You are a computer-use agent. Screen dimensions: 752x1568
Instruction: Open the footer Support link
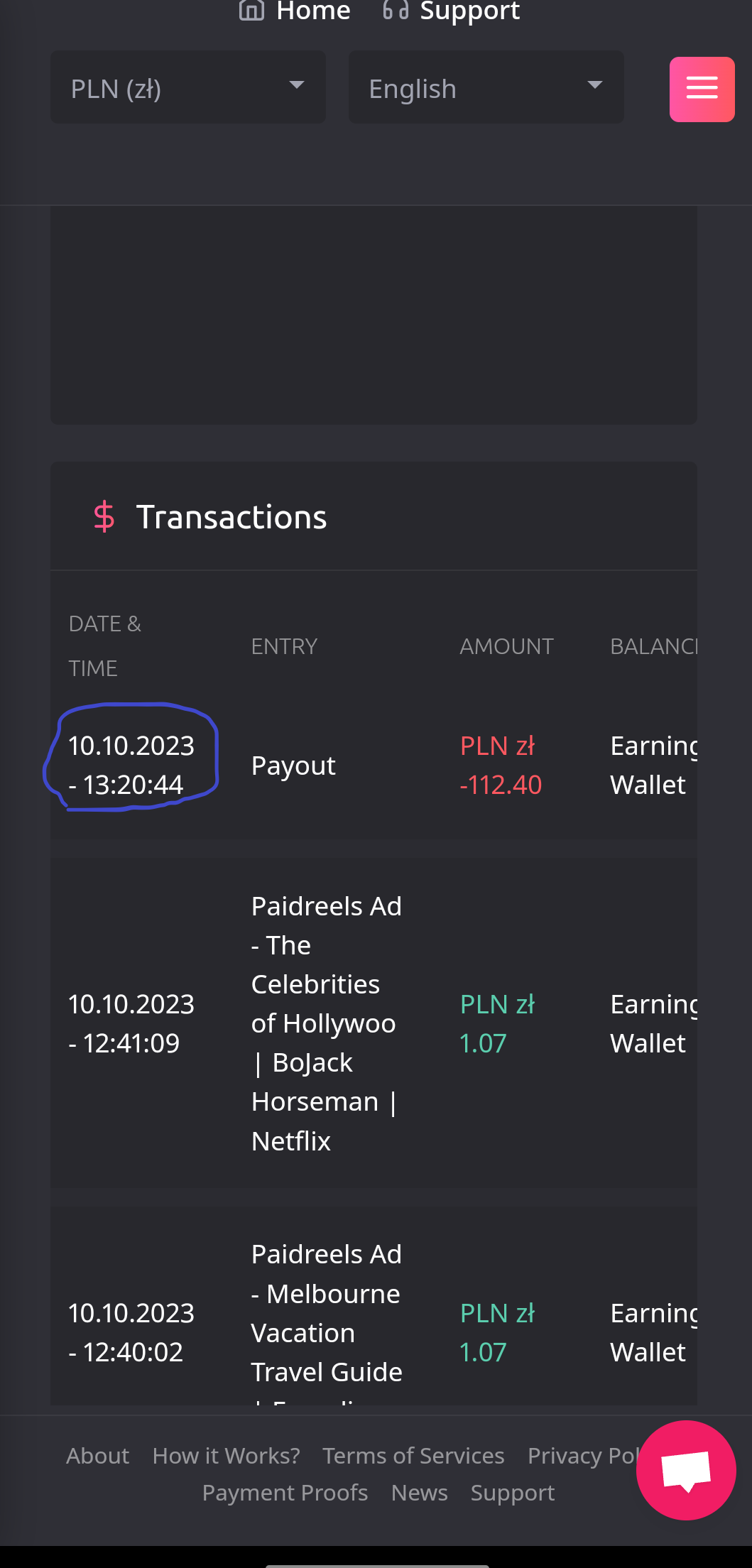(513, 1493)
